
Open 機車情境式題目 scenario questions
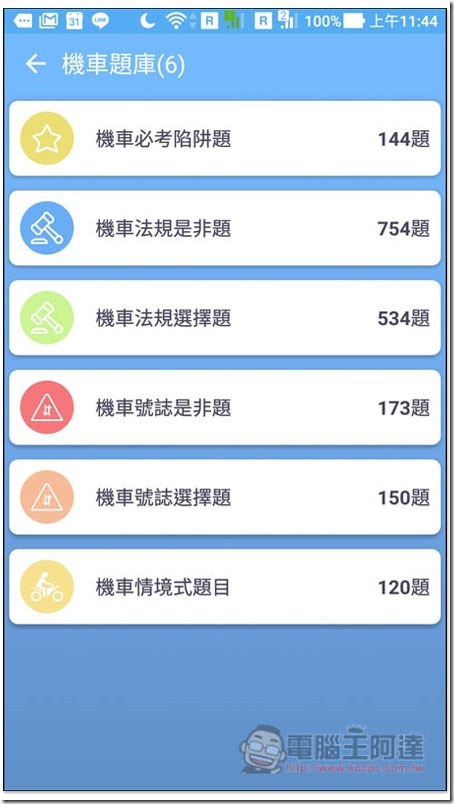click(x=225, y=587)
